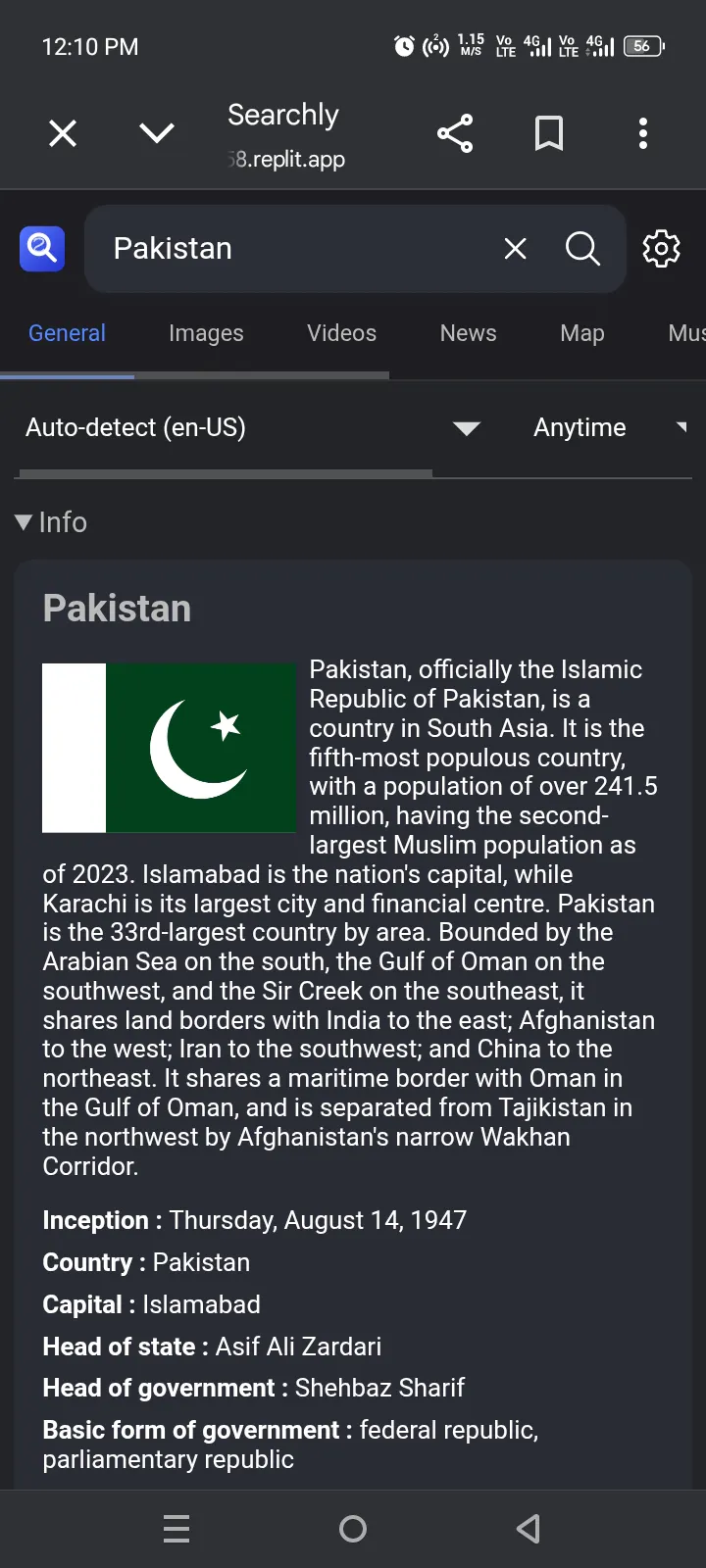Viewport: 706px width, 1568px height.
Task: Close the in-app browser tab
Action: 63,133
